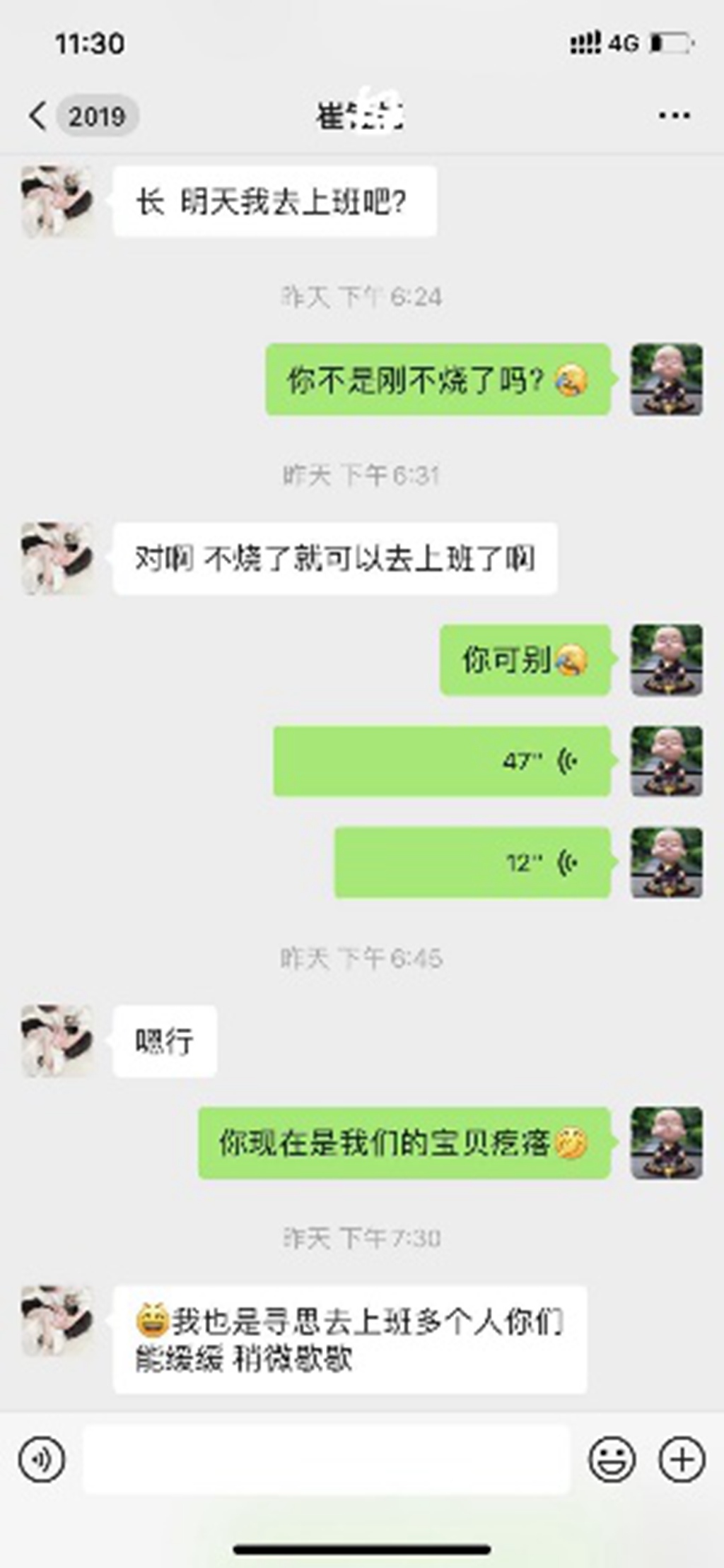Open own avatar beside 你可别 message
724x1568 pixels.
click(x=666, y=660)
